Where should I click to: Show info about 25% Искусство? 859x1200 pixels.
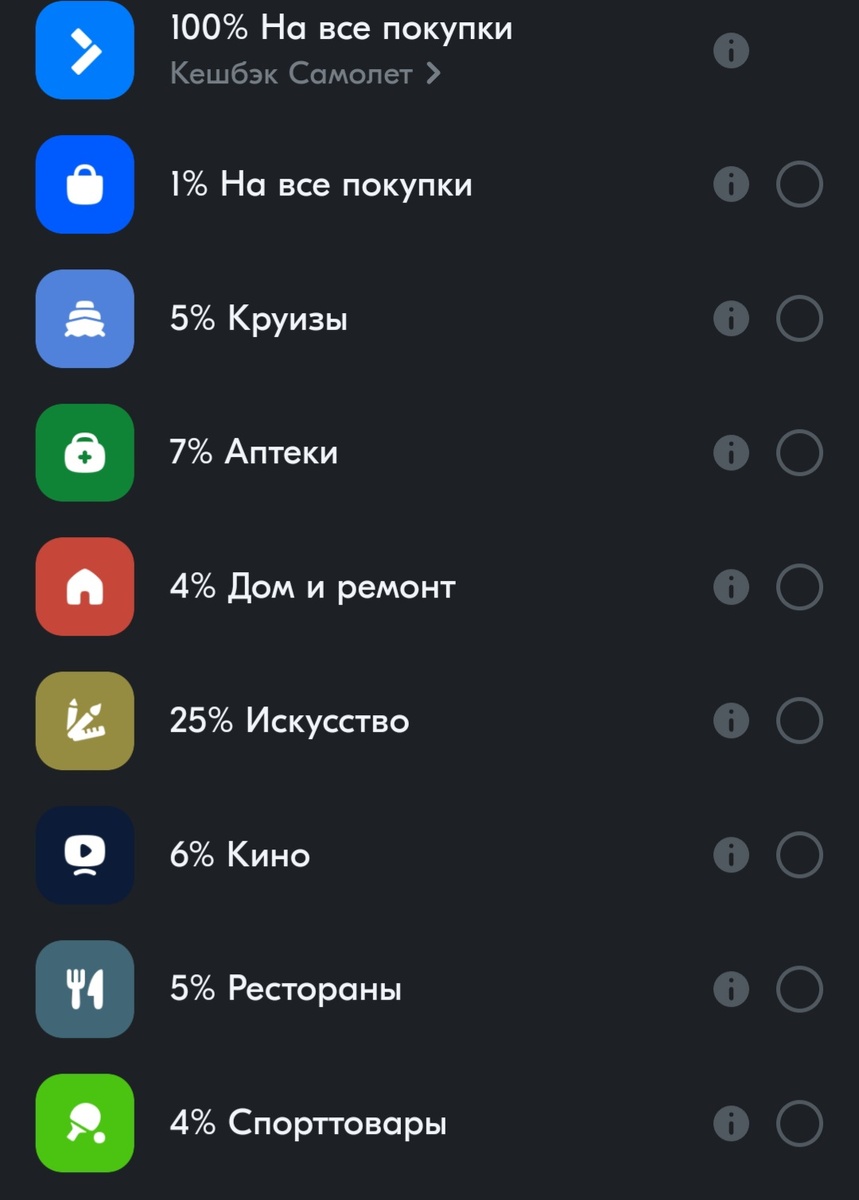[x=731, y=720]
